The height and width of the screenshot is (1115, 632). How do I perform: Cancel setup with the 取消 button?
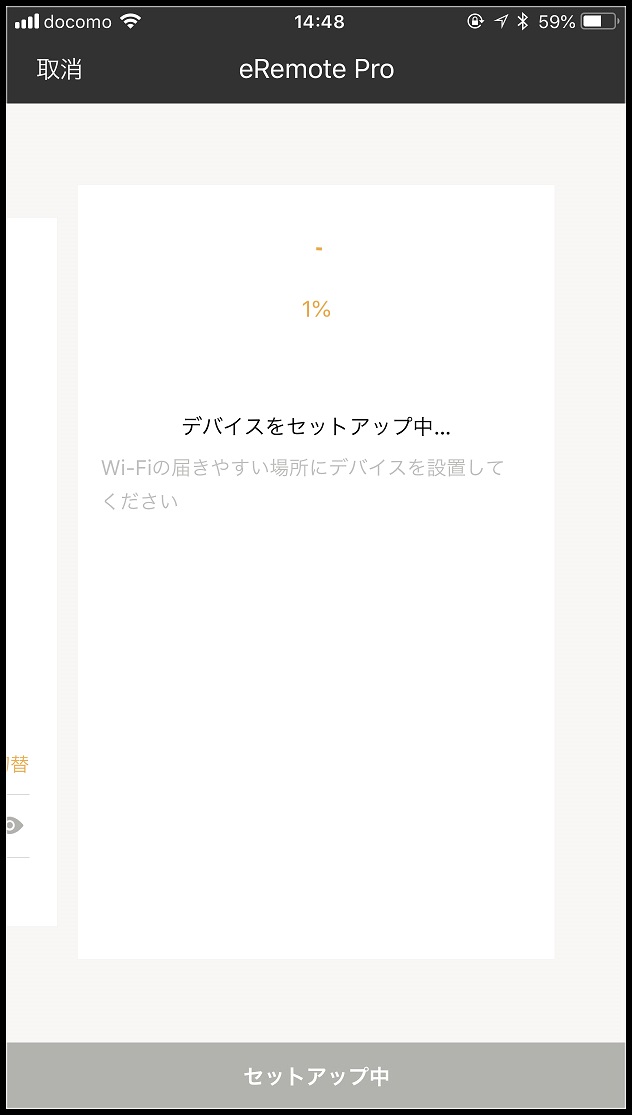(x=60, y=70)
